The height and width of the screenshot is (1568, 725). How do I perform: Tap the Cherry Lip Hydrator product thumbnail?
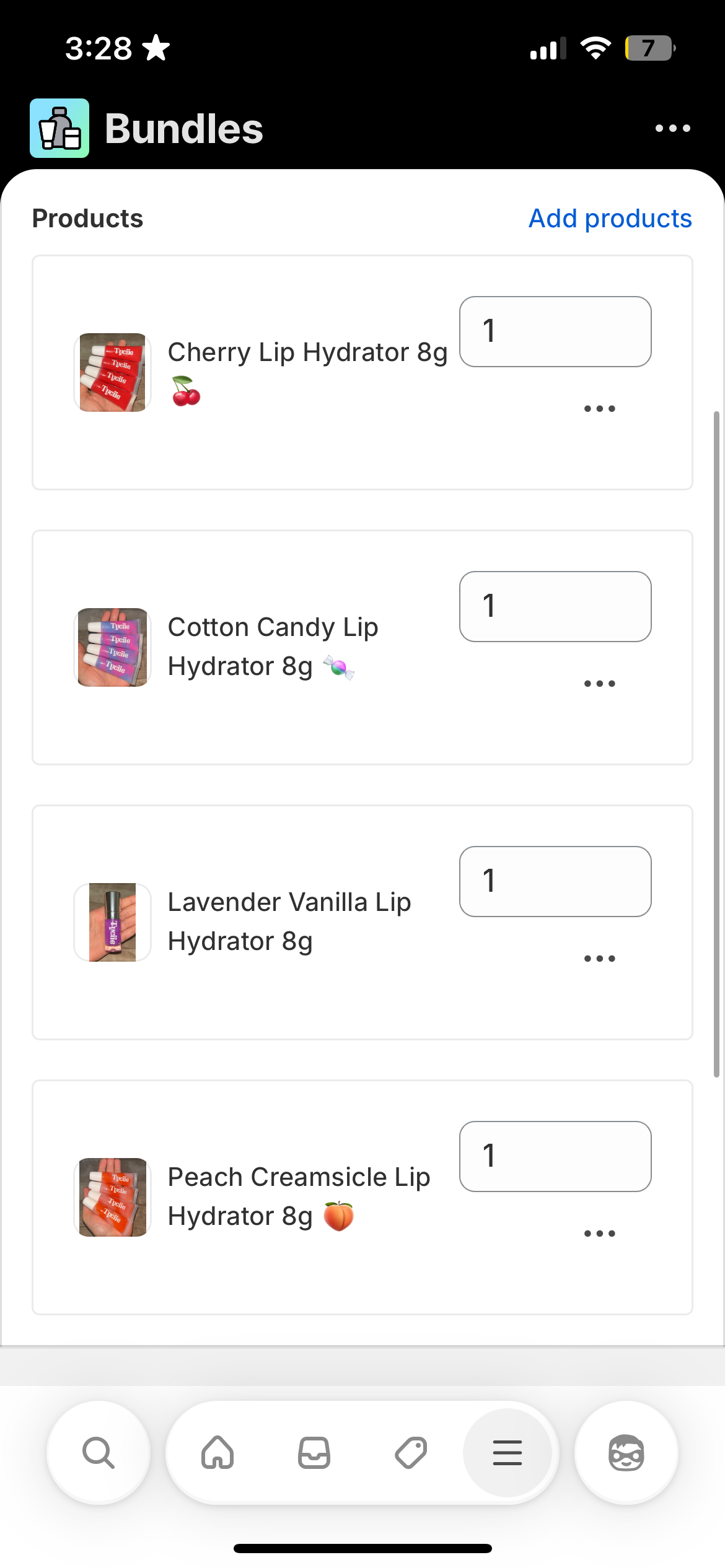coord(112,372)
